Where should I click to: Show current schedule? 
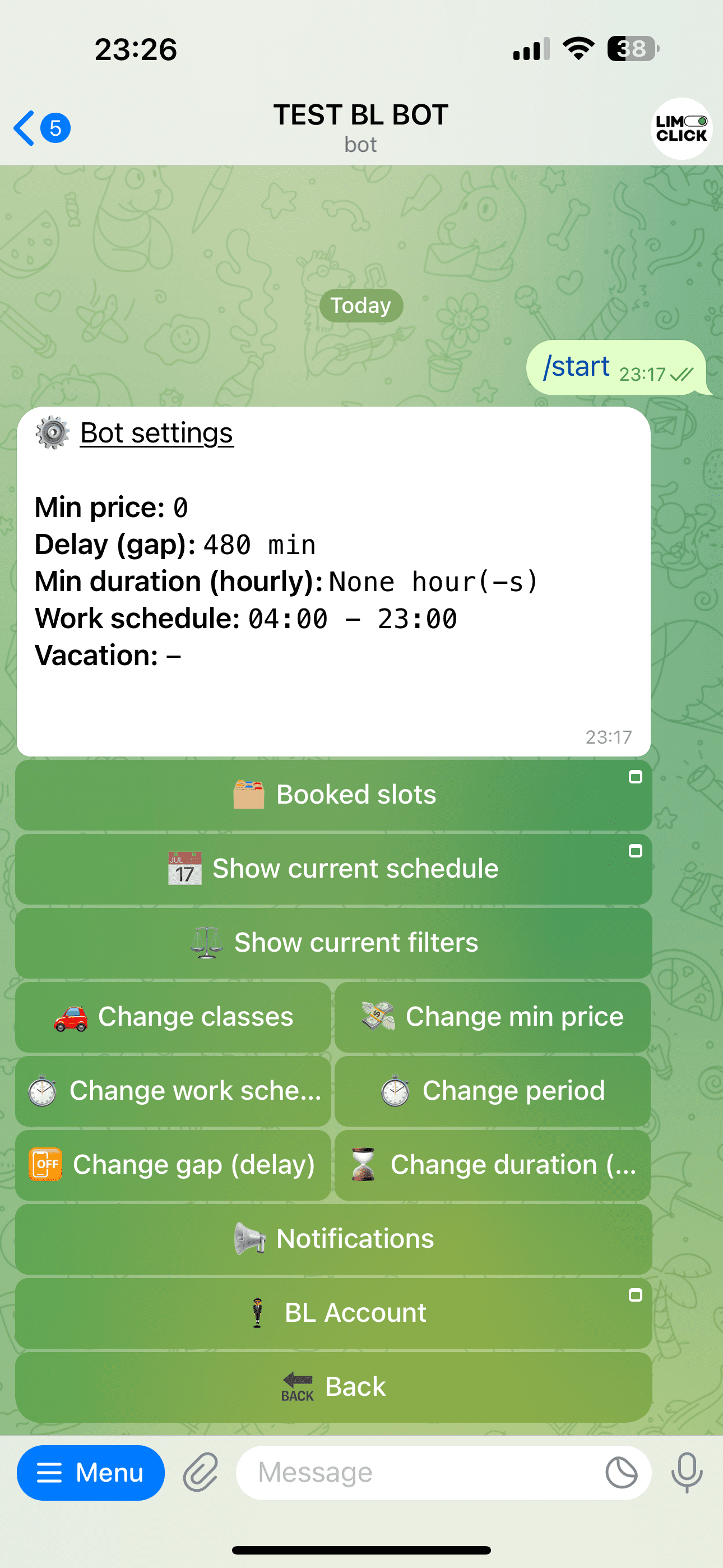coord(333,869)
